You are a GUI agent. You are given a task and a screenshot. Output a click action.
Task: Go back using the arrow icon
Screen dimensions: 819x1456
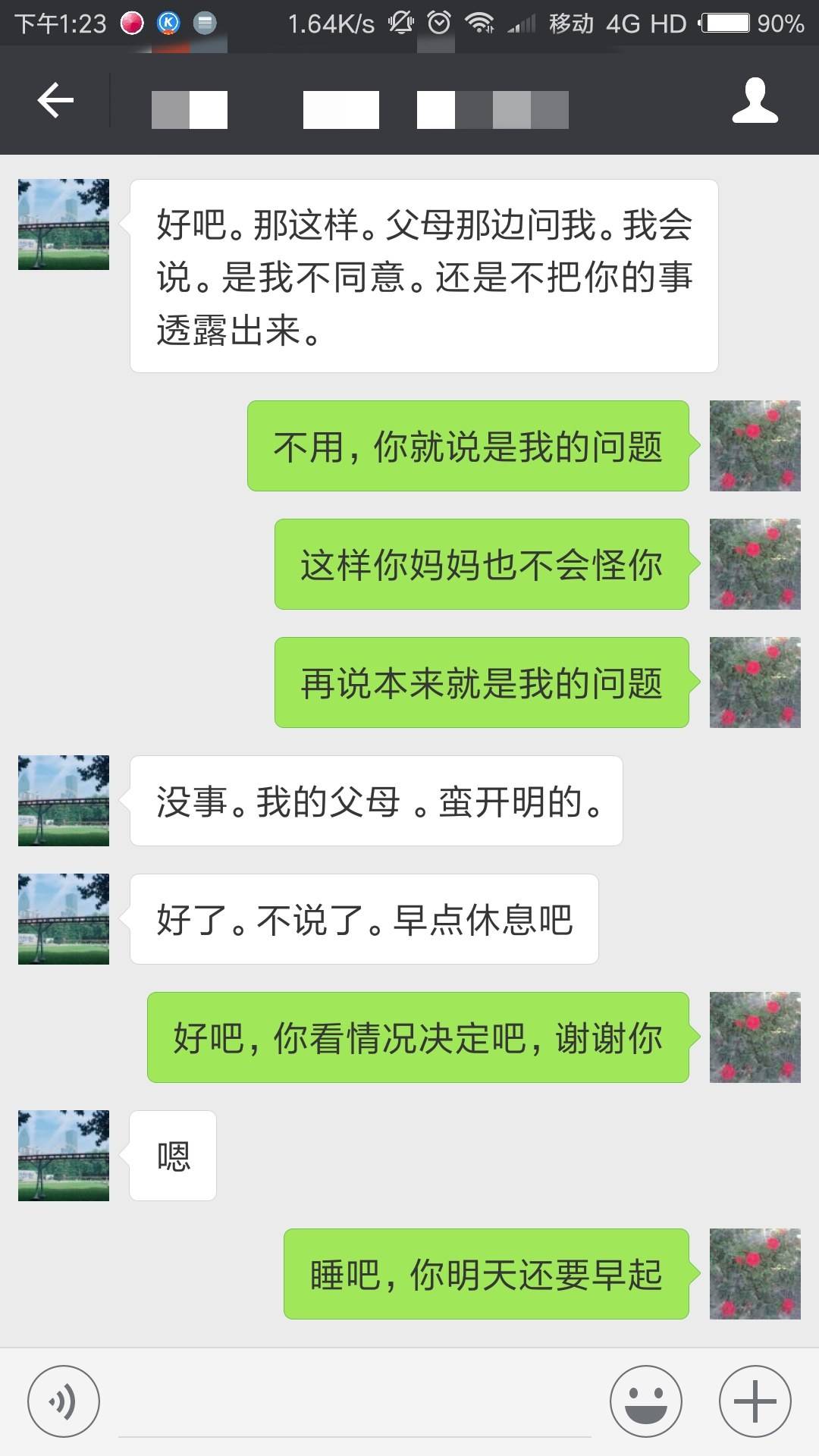(x=54, y=101)
